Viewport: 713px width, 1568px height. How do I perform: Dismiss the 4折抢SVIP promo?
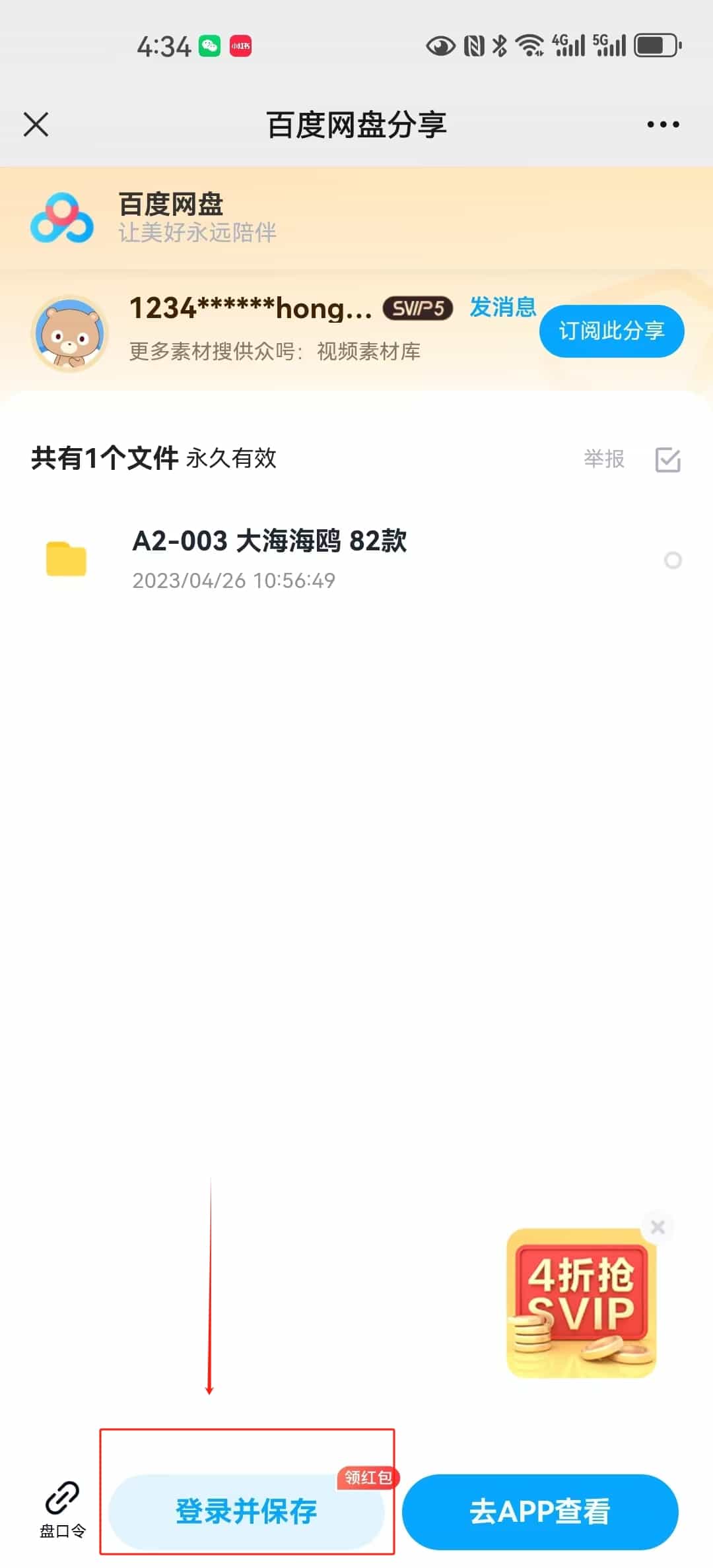point(658,1227)
